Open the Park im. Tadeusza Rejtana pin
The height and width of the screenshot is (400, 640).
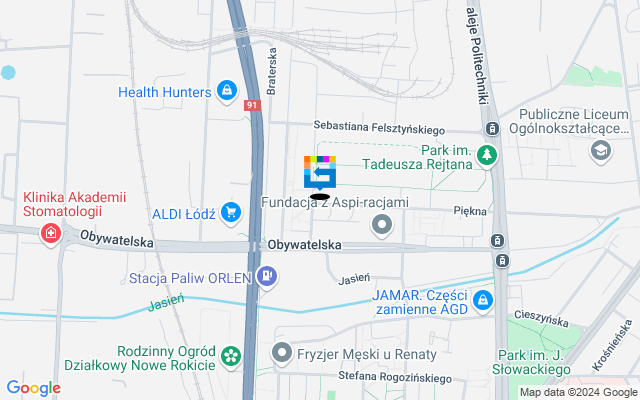pos(487,155)
